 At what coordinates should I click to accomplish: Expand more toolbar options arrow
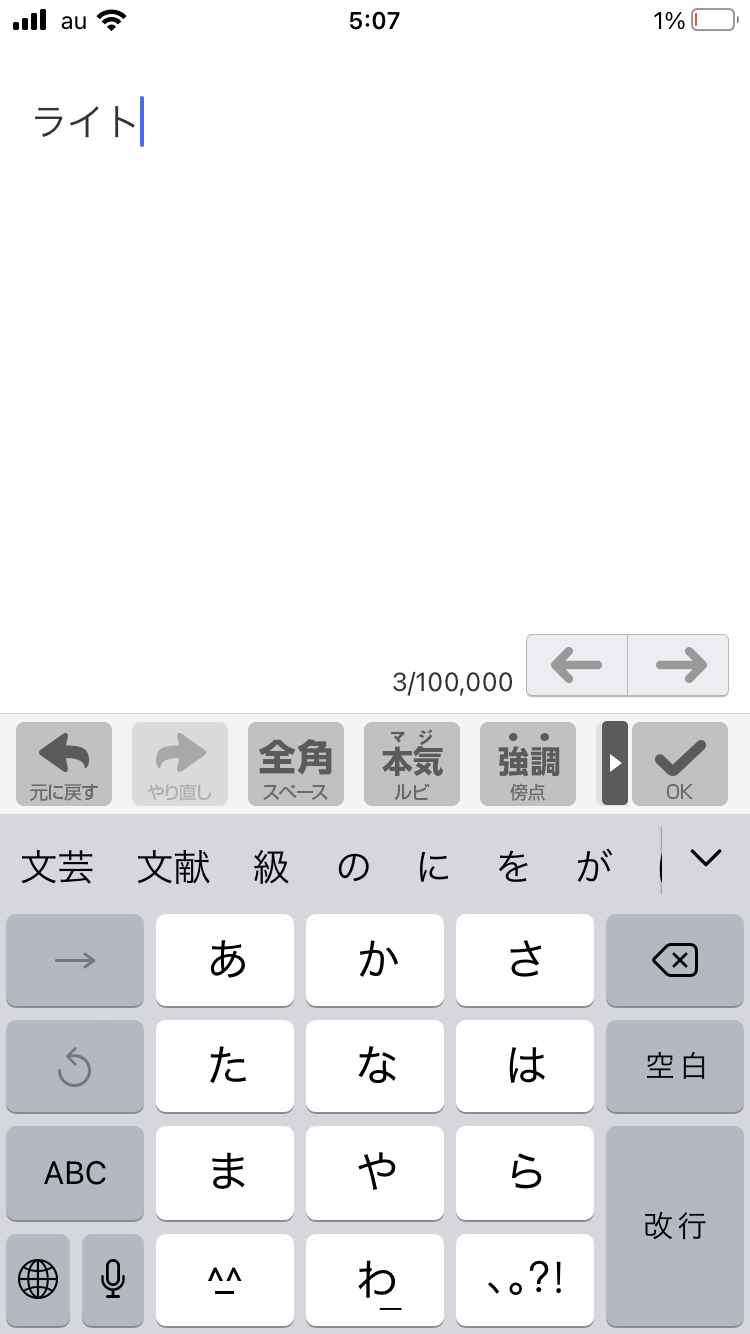click(614, 764)
